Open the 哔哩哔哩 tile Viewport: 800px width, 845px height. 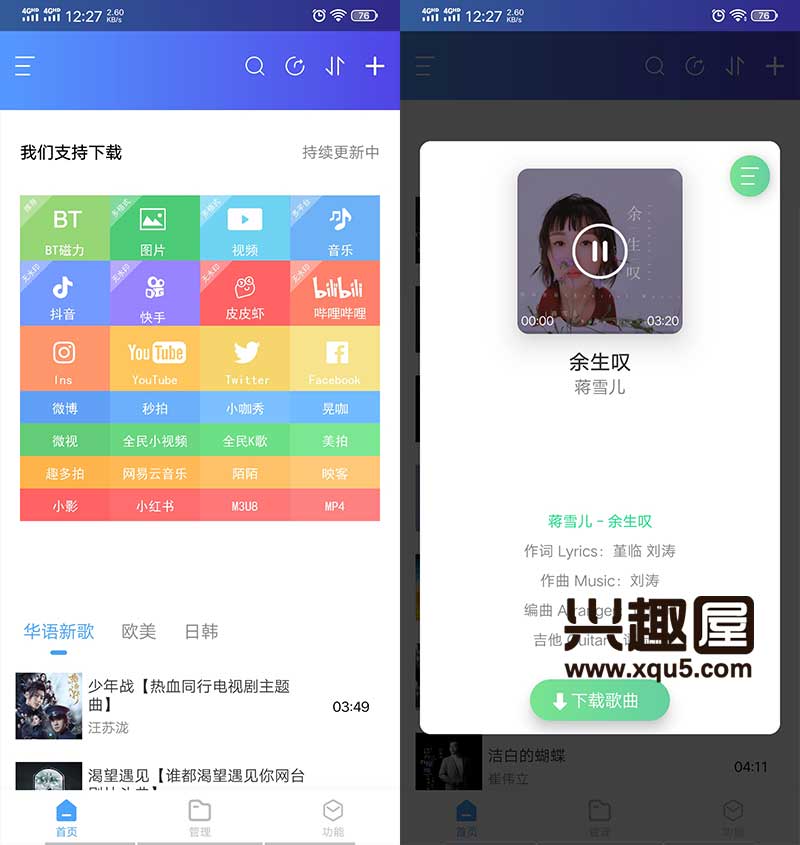(x=335, y=294)
